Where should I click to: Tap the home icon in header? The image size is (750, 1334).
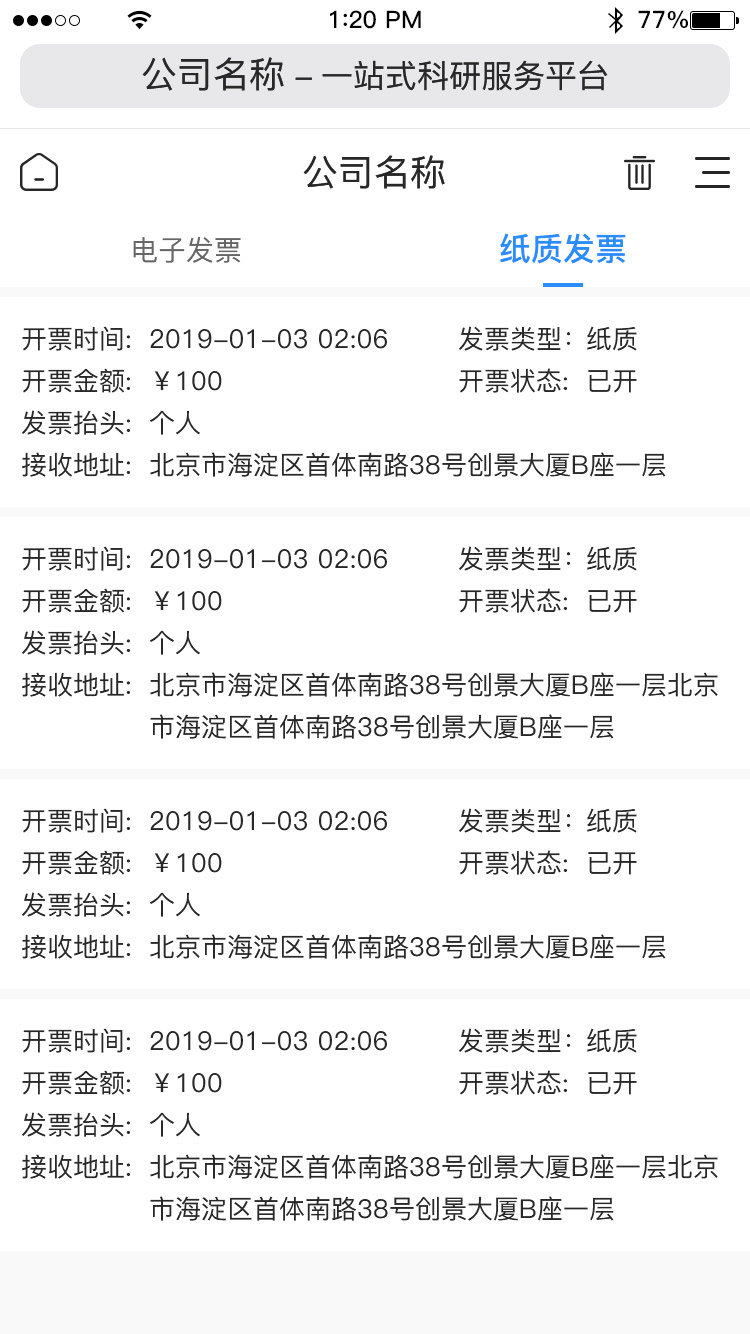(39, 172)
